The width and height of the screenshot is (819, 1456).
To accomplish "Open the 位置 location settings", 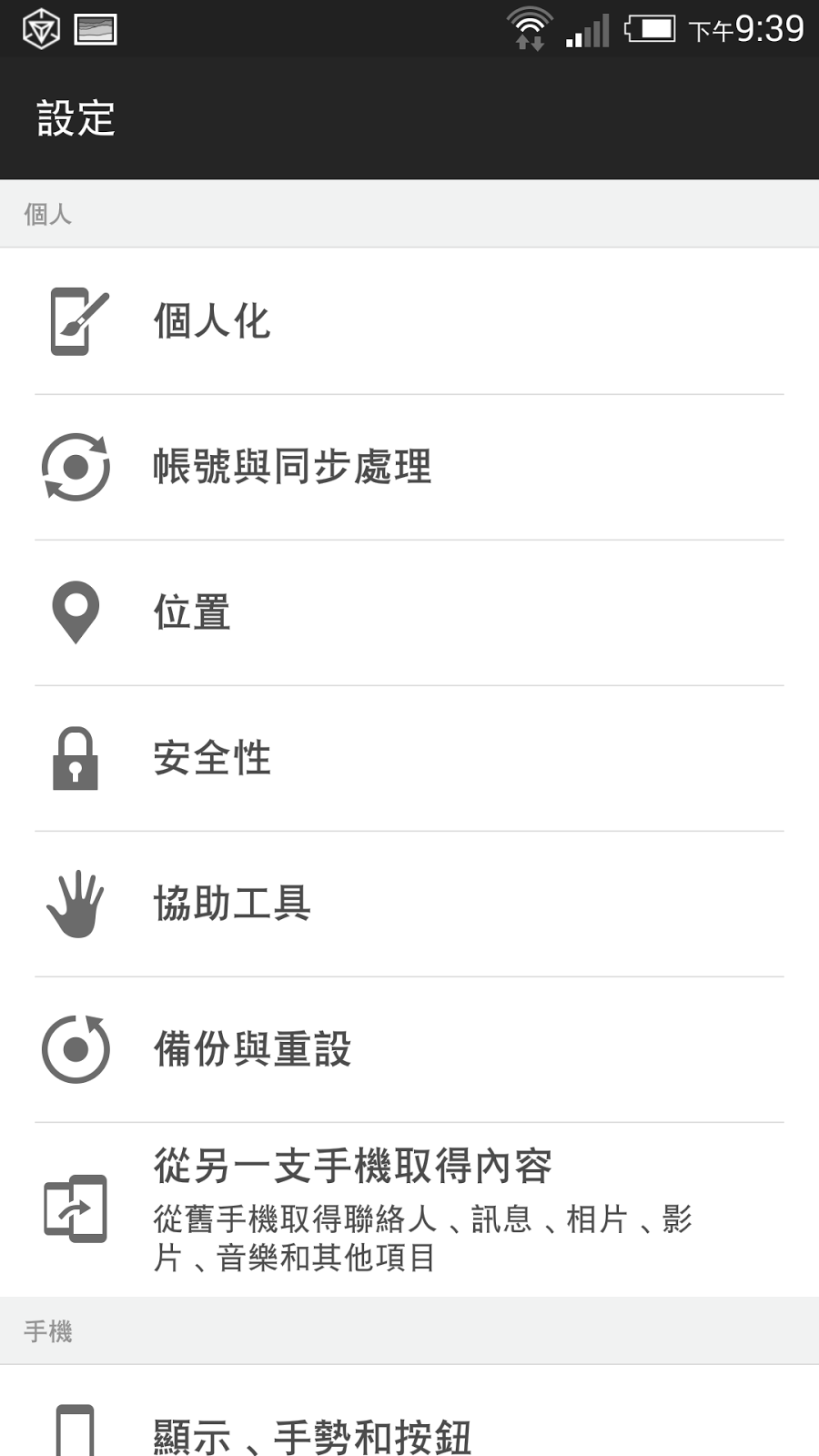I will tap(409, 612).
